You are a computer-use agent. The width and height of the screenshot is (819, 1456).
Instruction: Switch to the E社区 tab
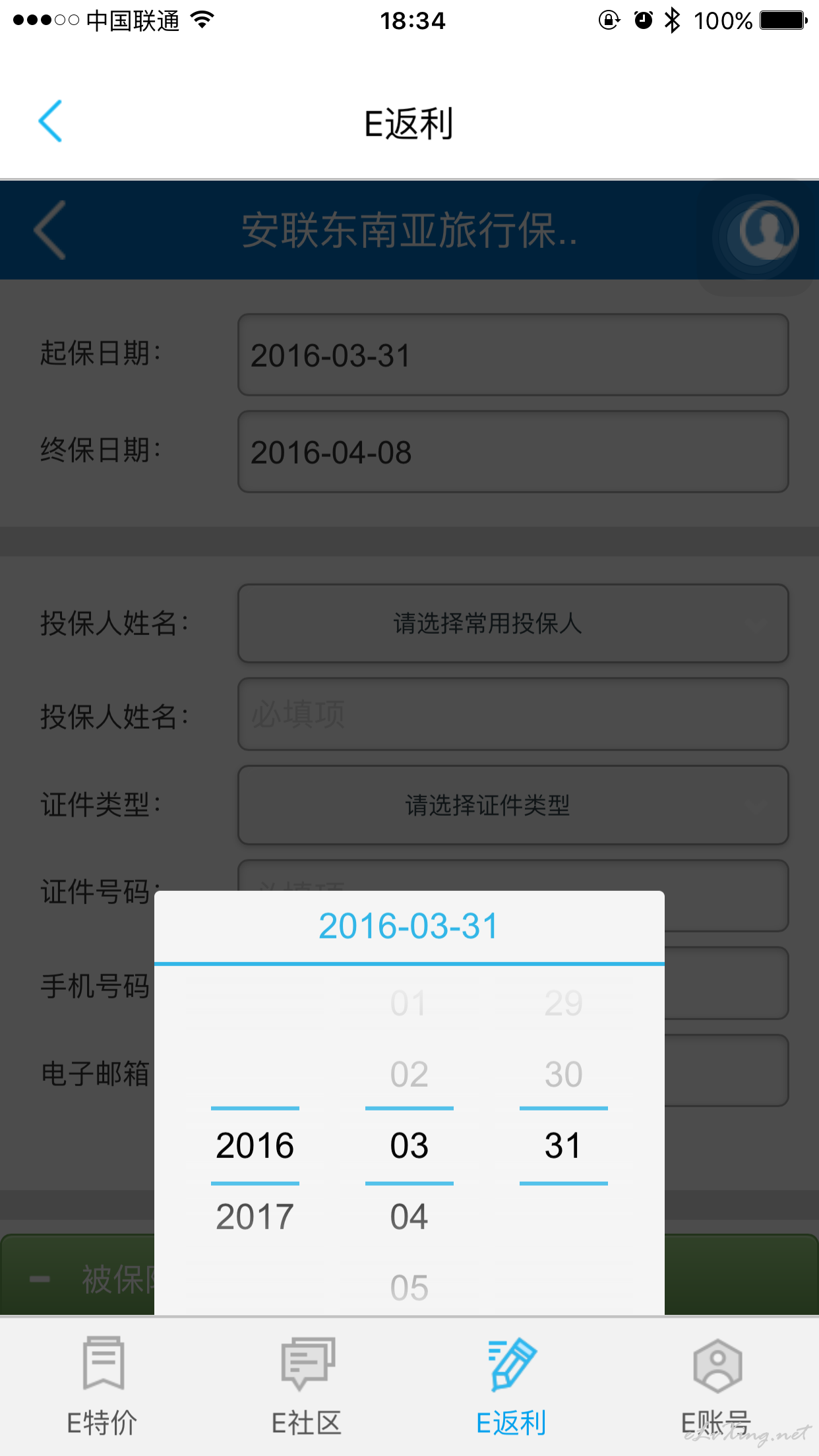tap(307, 1385)
